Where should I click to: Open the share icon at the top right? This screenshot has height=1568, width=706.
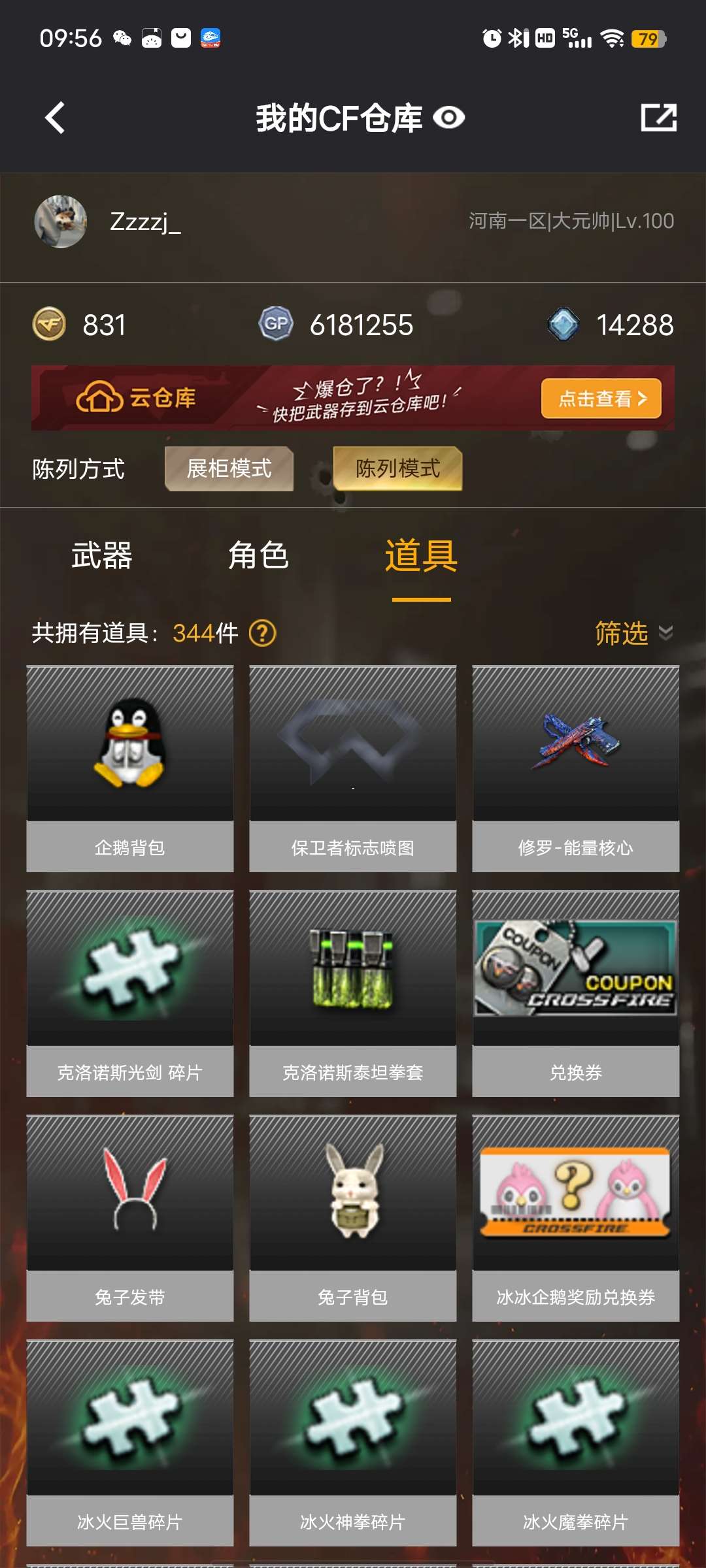[658, 118]
